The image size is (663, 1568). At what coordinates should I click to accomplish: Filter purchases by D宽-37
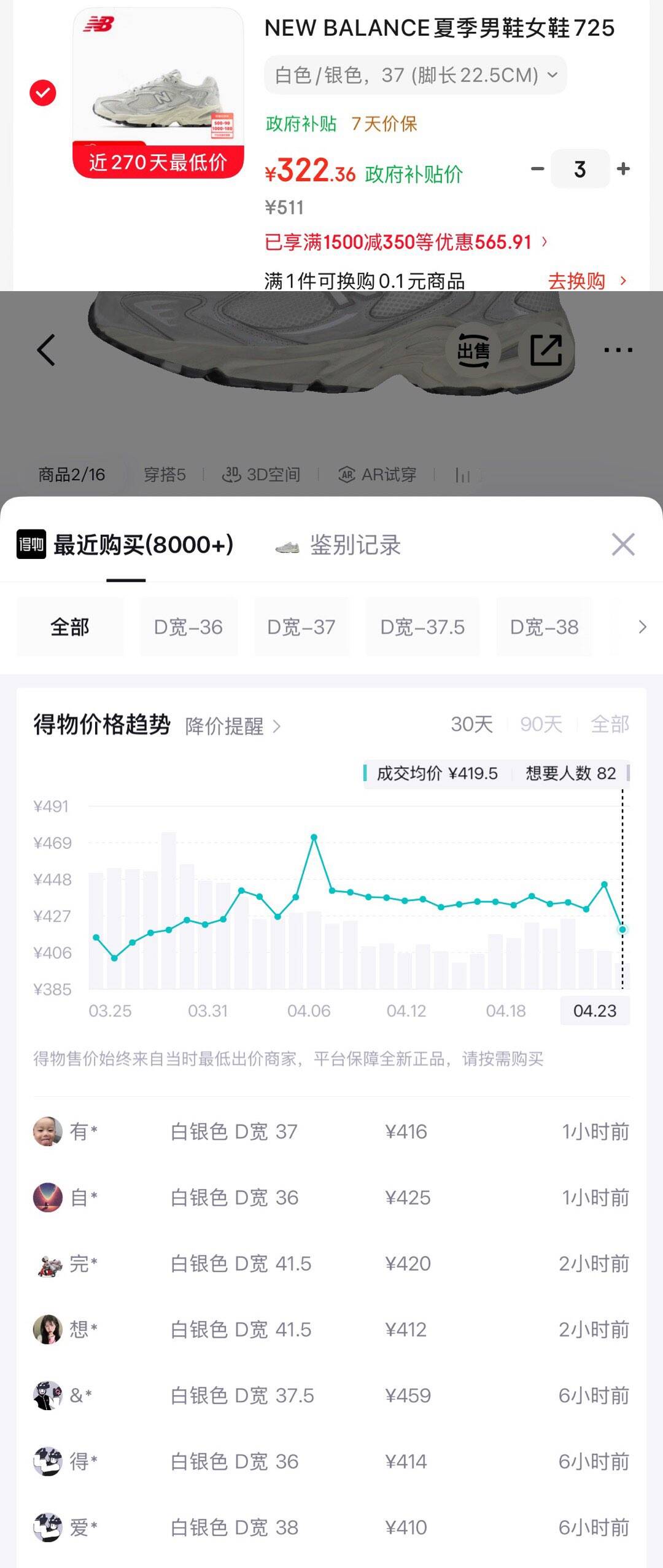[301, 627]
